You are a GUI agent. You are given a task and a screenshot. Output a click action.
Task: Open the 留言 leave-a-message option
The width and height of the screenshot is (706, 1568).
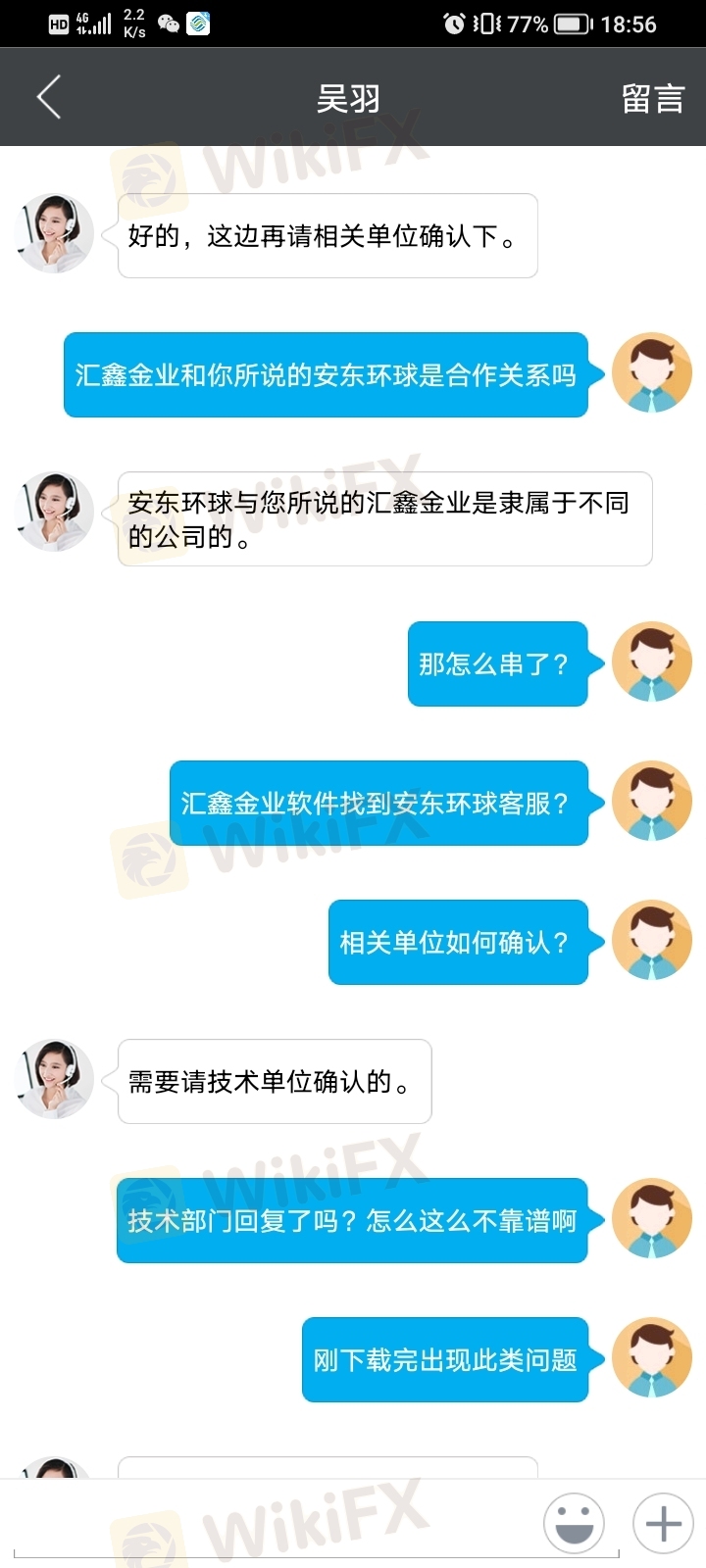652,98
